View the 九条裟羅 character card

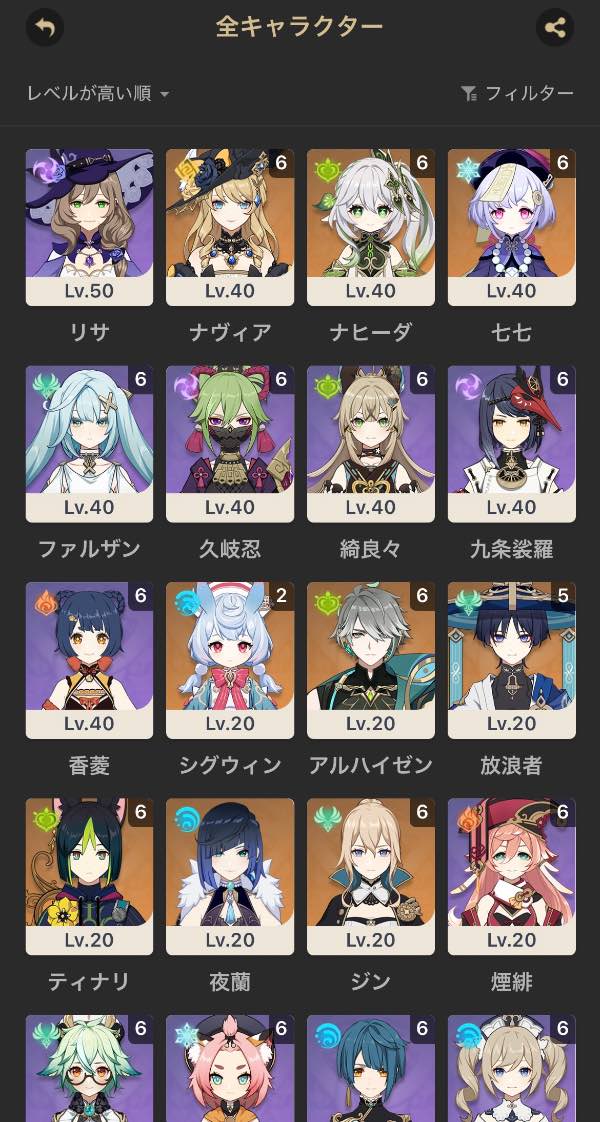tap(512, 443)
